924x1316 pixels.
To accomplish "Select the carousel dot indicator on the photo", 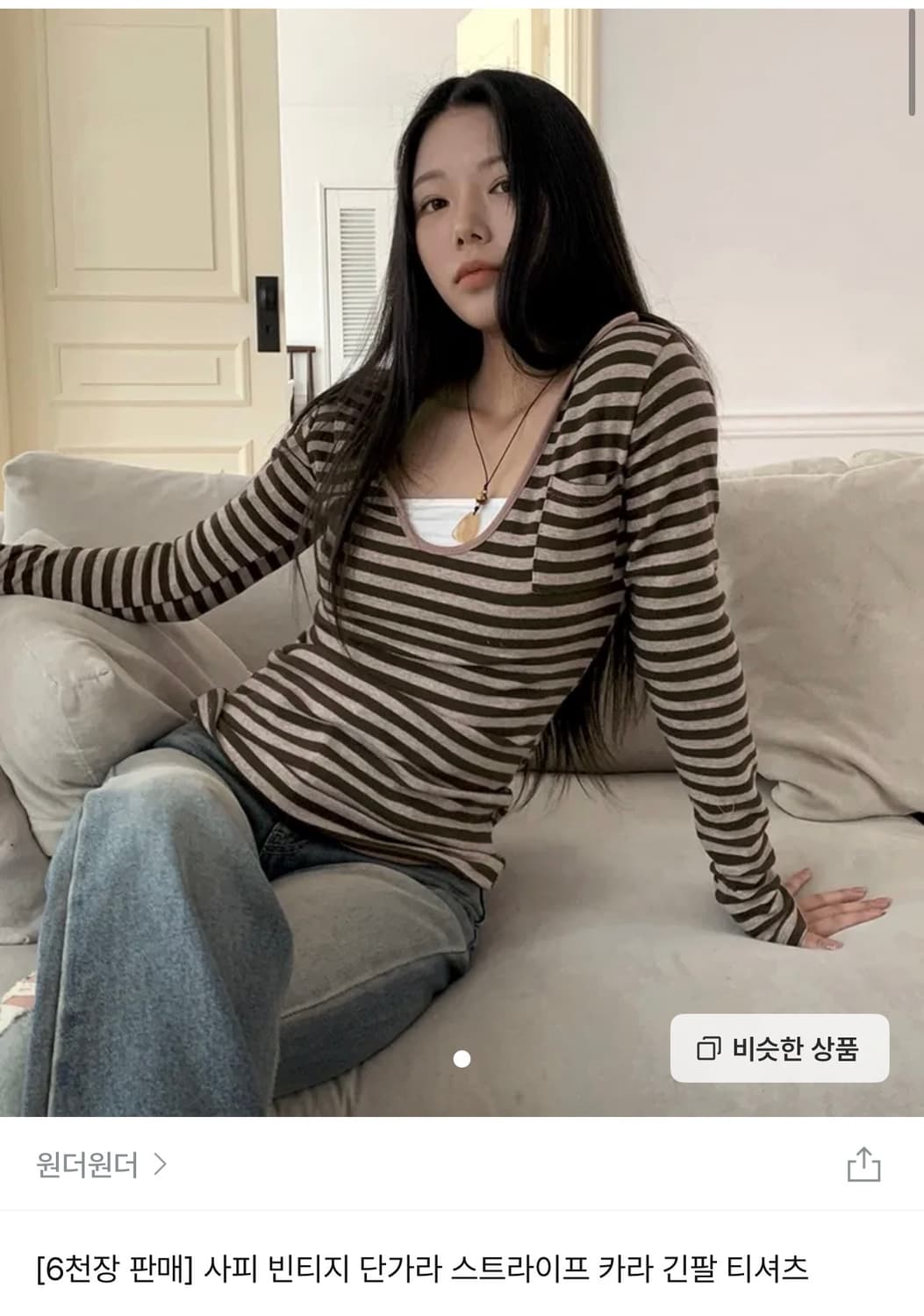I will coord(461,1060).
